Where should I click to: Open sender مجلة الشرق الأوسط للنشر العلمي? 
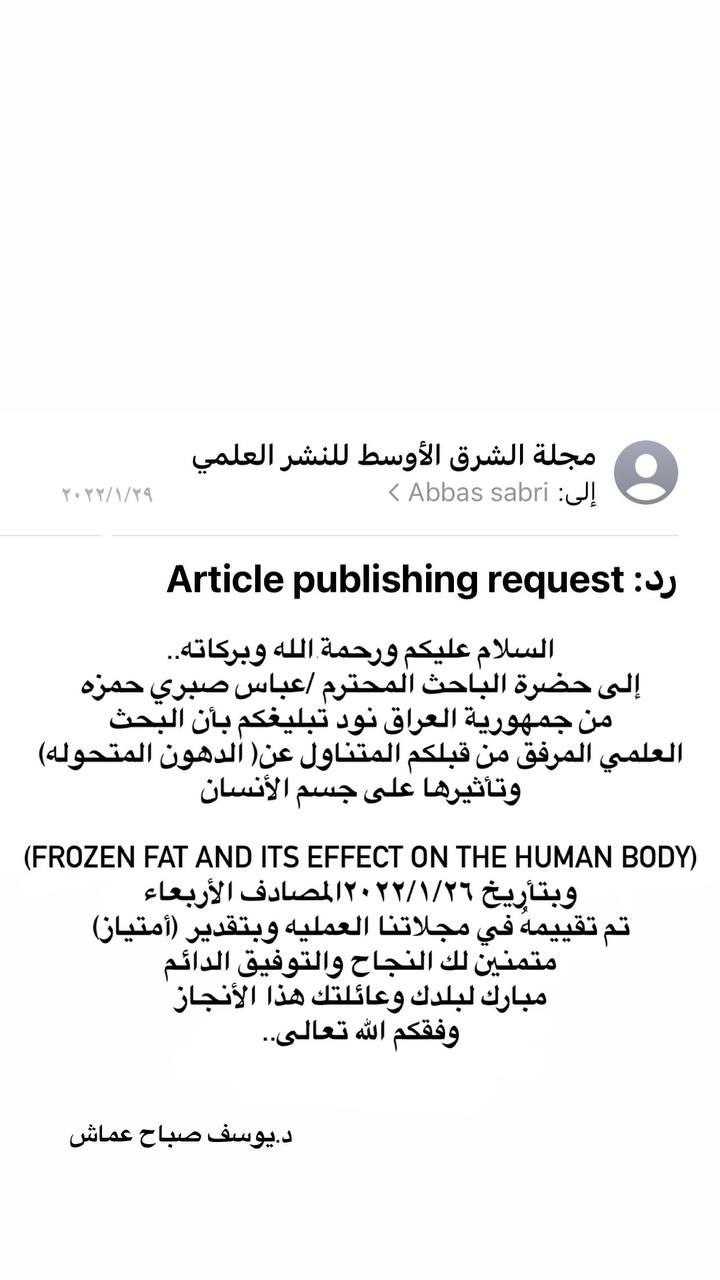click(393, 457)
